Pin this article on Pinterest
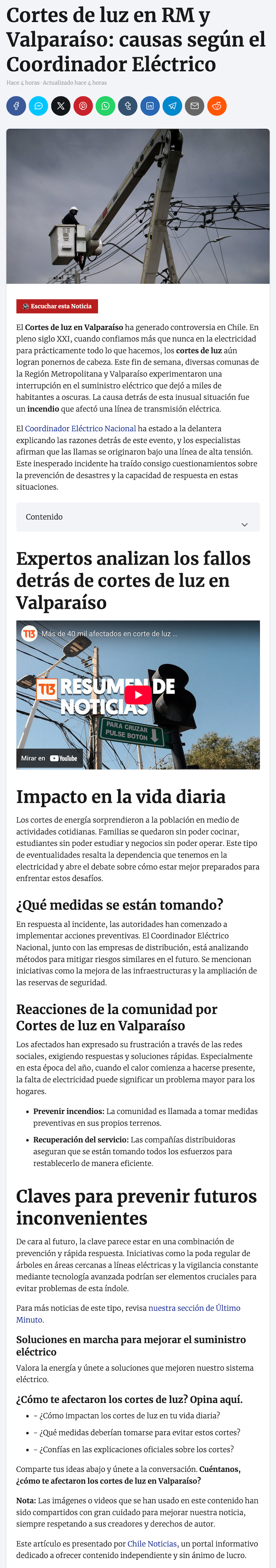Viewport: 276px width, 1568px height. tap(83, 106)
